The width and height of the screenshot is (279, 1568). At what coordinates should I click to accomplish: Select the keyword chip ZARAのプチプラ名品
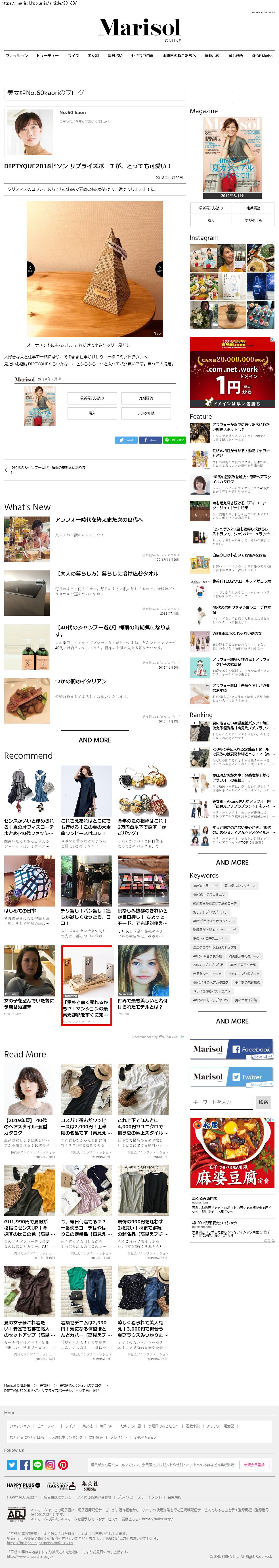[208, 965]
